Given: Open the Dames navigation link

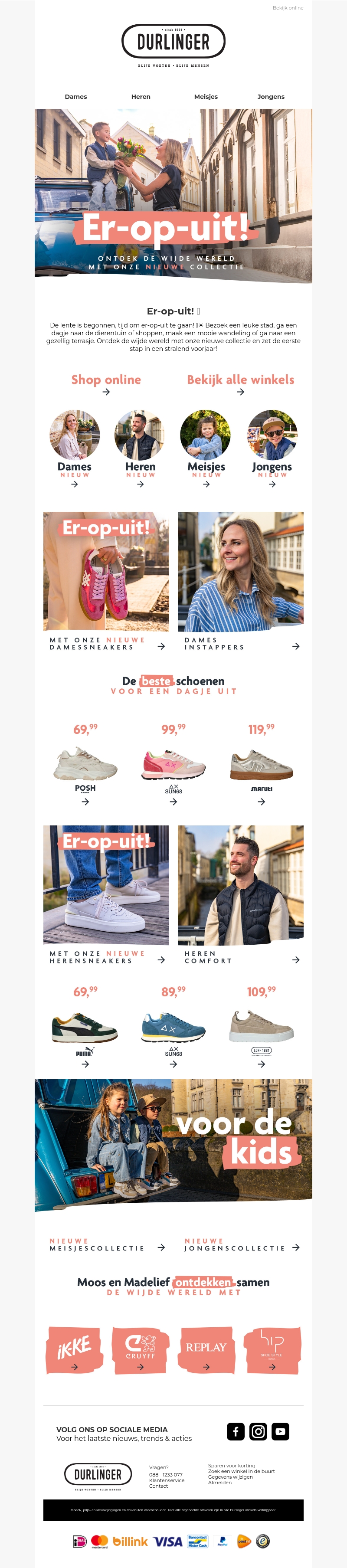Looking at the screenshot, I should tap(76, 97).
